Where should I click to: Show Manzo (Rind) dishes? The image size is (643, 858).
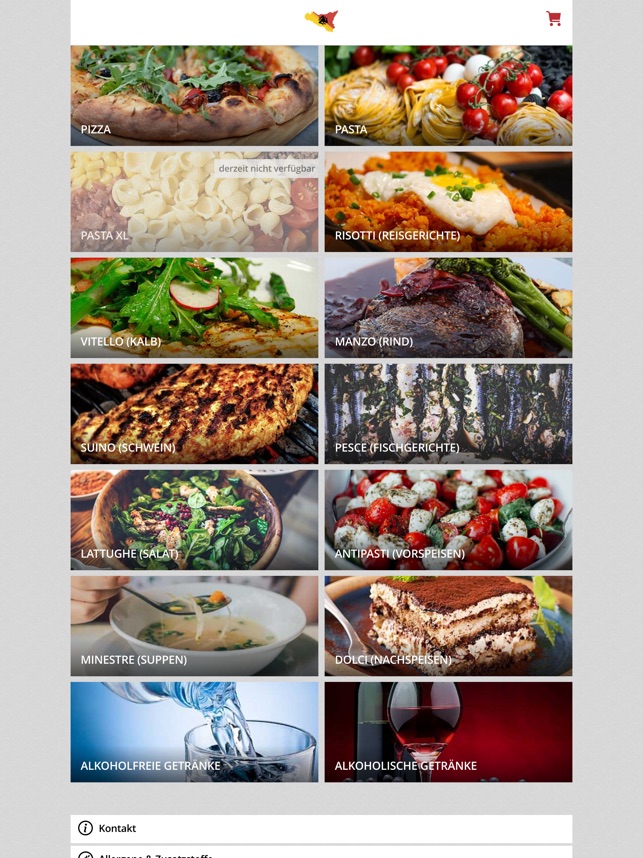click(x=448, y=308)
